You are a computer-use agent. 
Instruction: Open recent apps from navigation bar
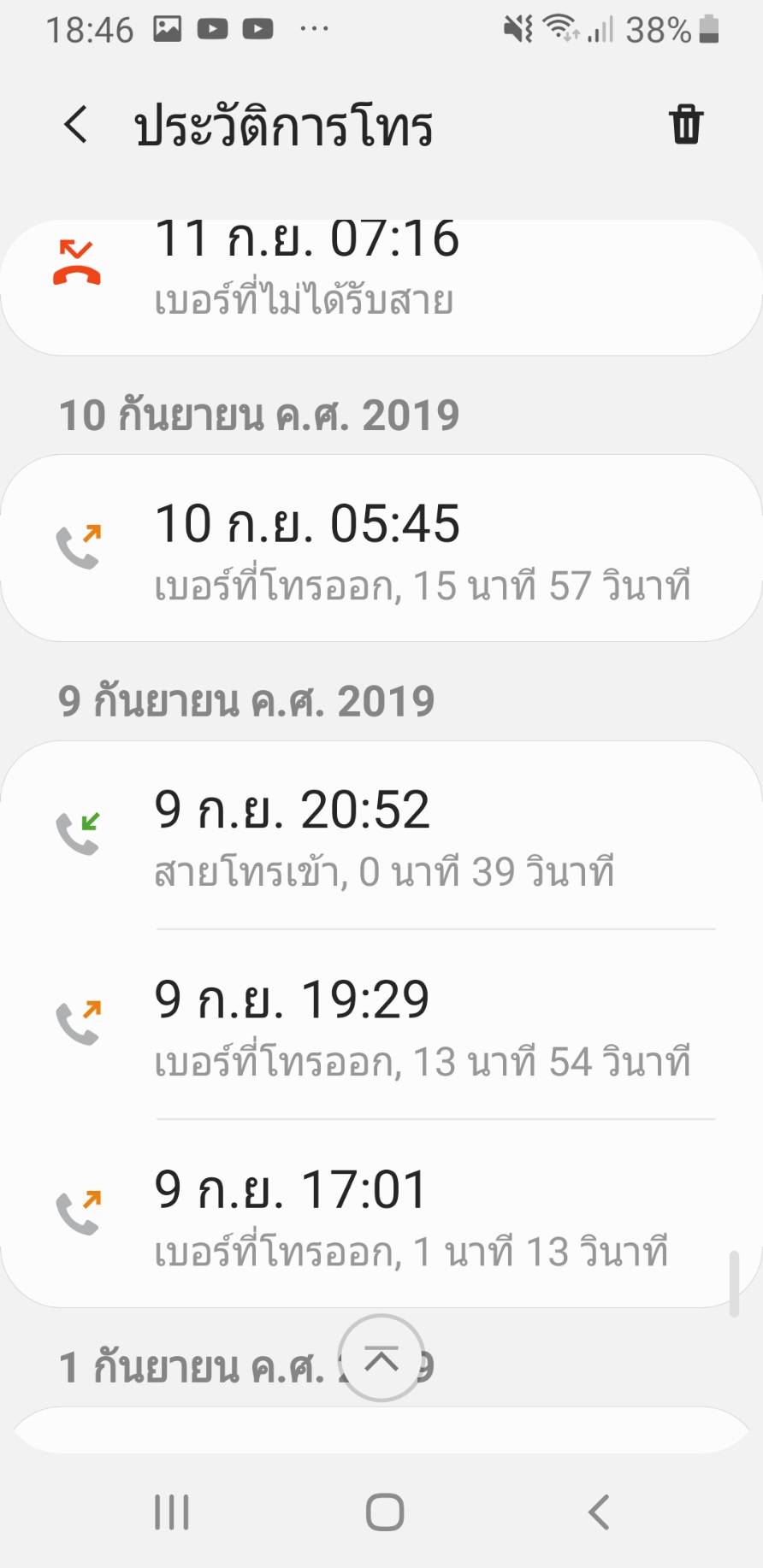point(171,1512)
